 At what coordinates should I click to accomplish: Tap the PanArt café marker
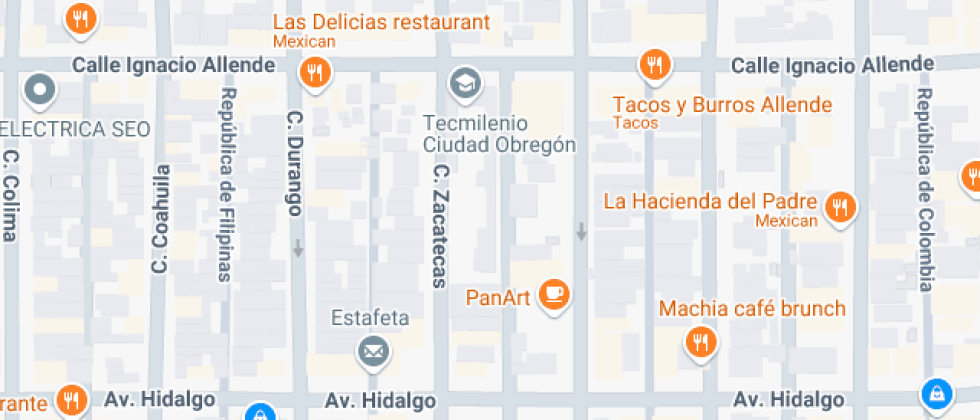(555, 294)
